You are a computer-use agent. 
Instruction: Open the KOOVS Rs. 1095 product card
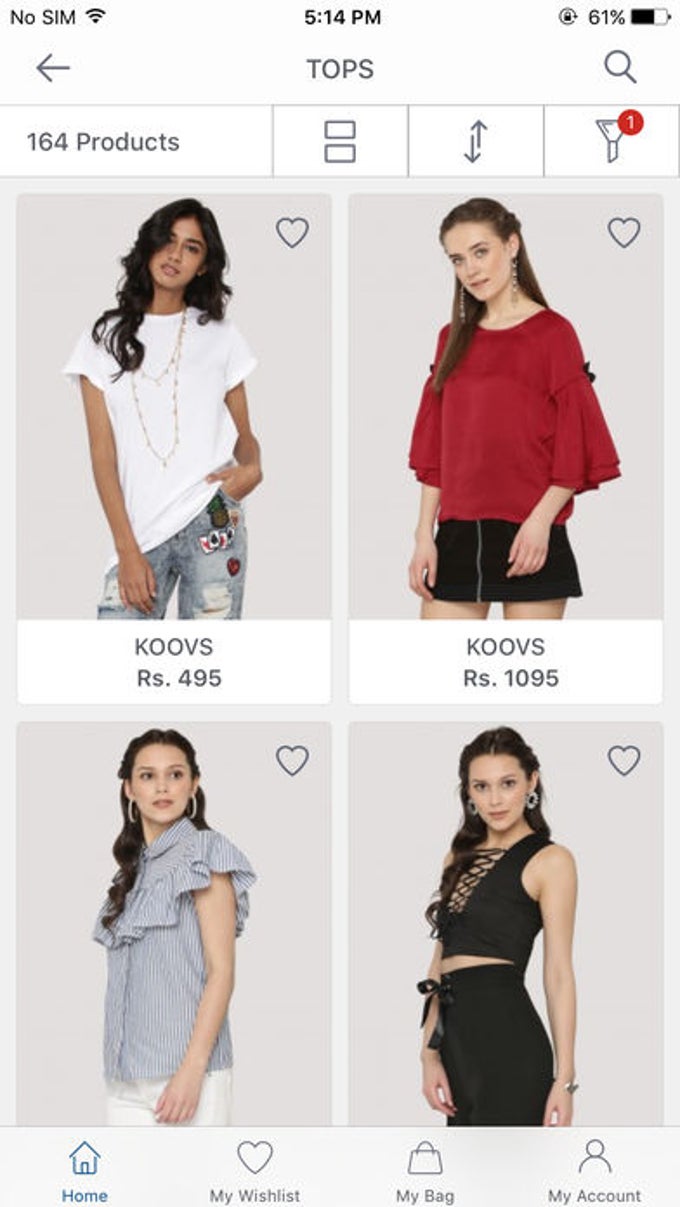pos(506,450)
